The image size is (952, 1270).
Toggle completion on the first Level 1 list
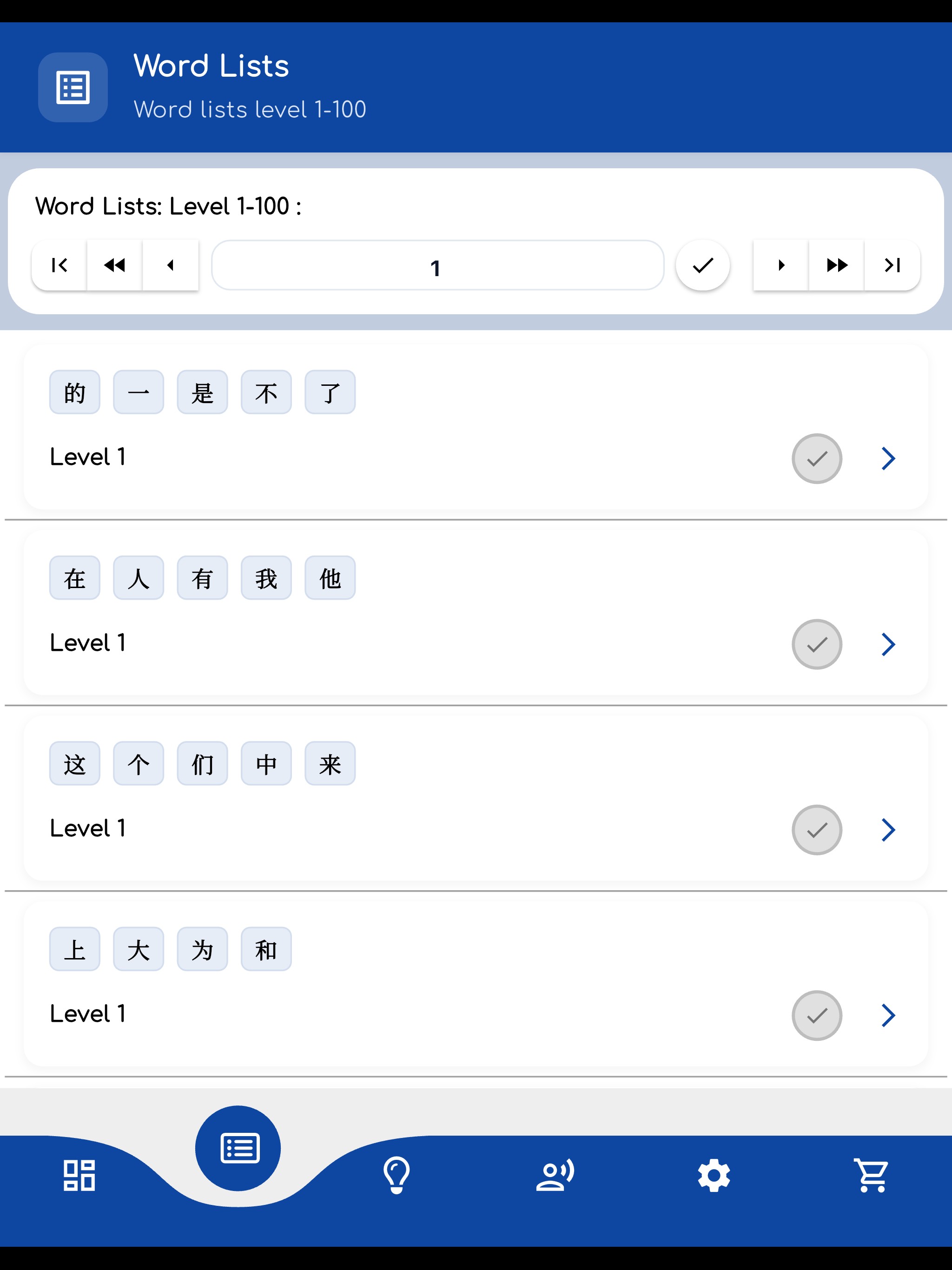click(x=816, y=458)
